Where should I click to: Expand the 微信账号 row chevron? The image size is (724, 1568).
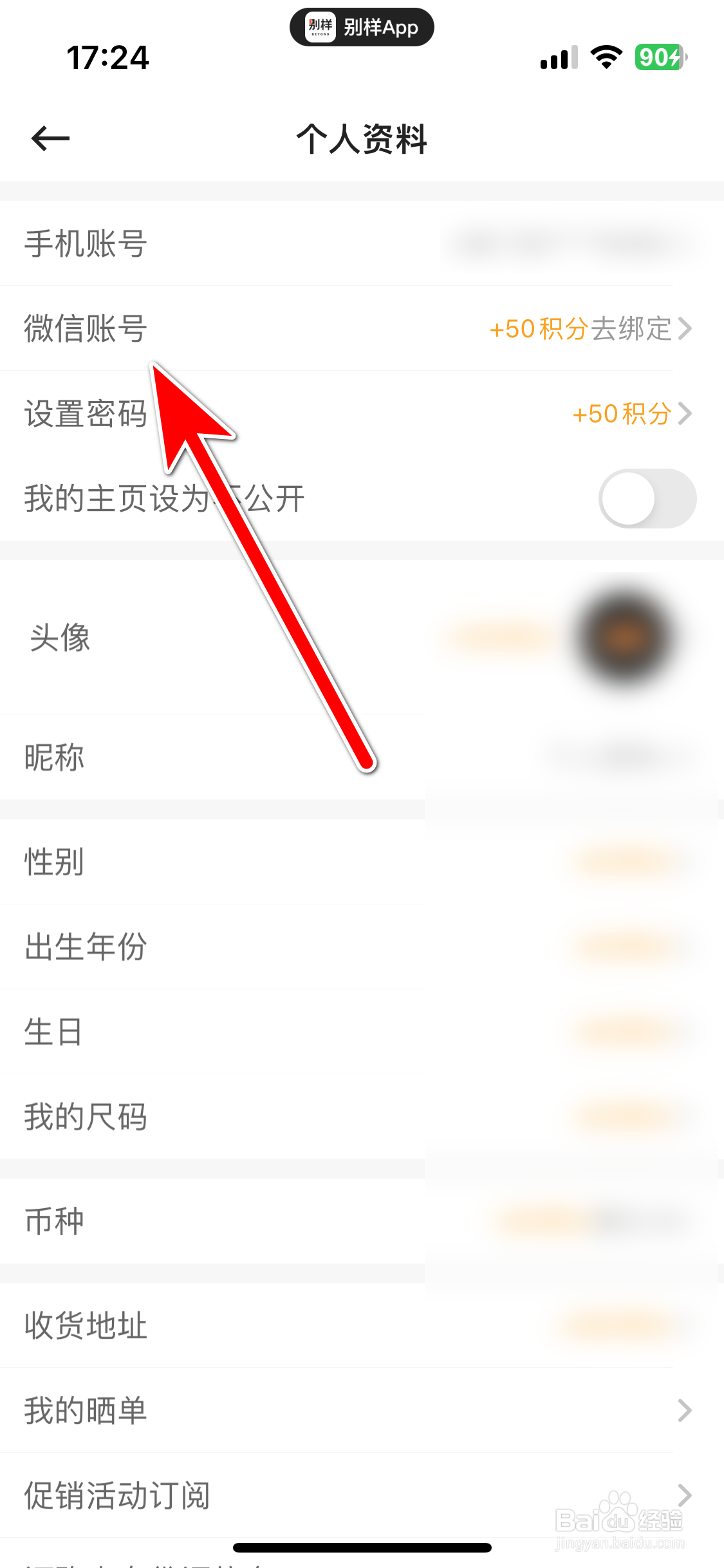pos(686,330)
